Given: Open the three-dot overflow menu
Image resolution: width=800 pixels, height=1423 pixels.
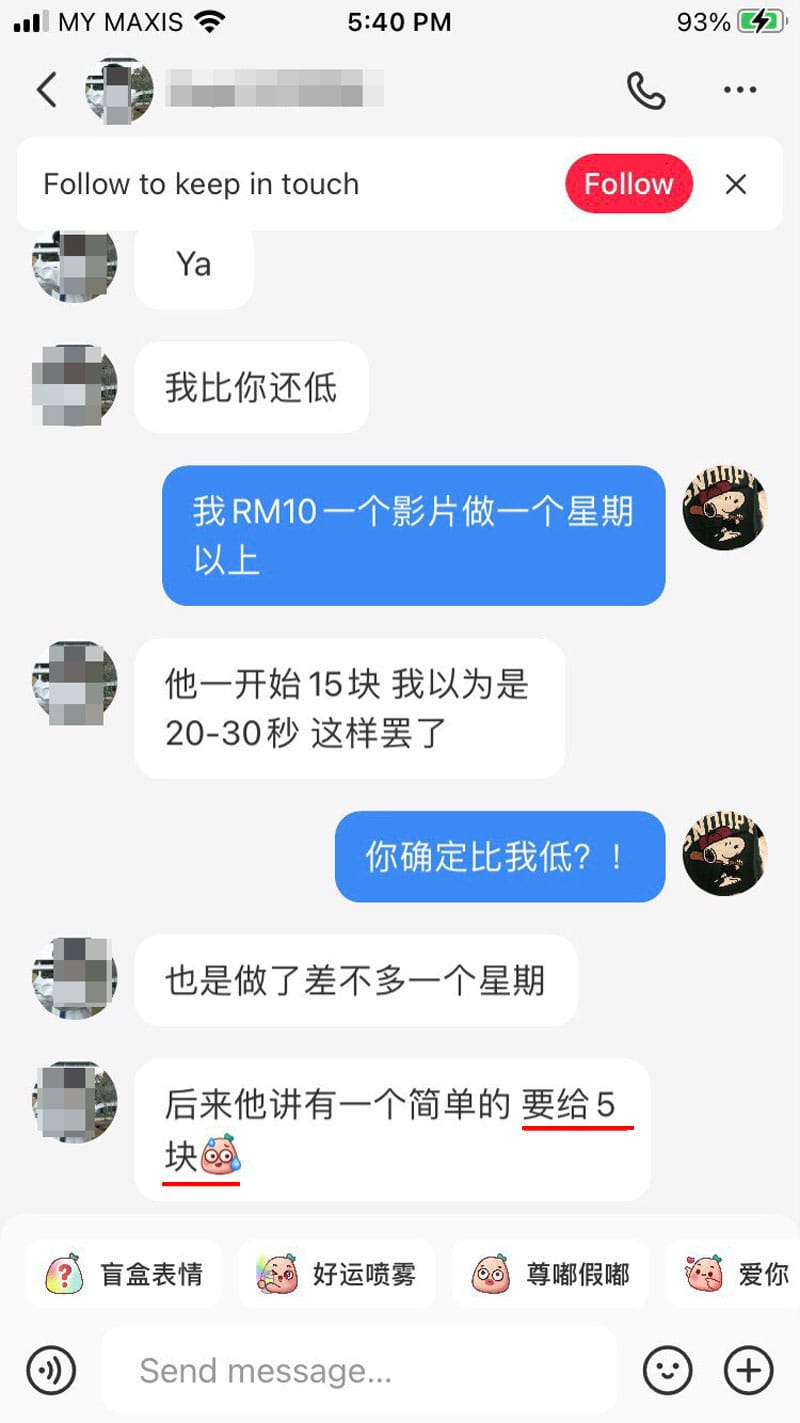Looking at the screenshot, I should pyautogui.click(x=739, y=90).
